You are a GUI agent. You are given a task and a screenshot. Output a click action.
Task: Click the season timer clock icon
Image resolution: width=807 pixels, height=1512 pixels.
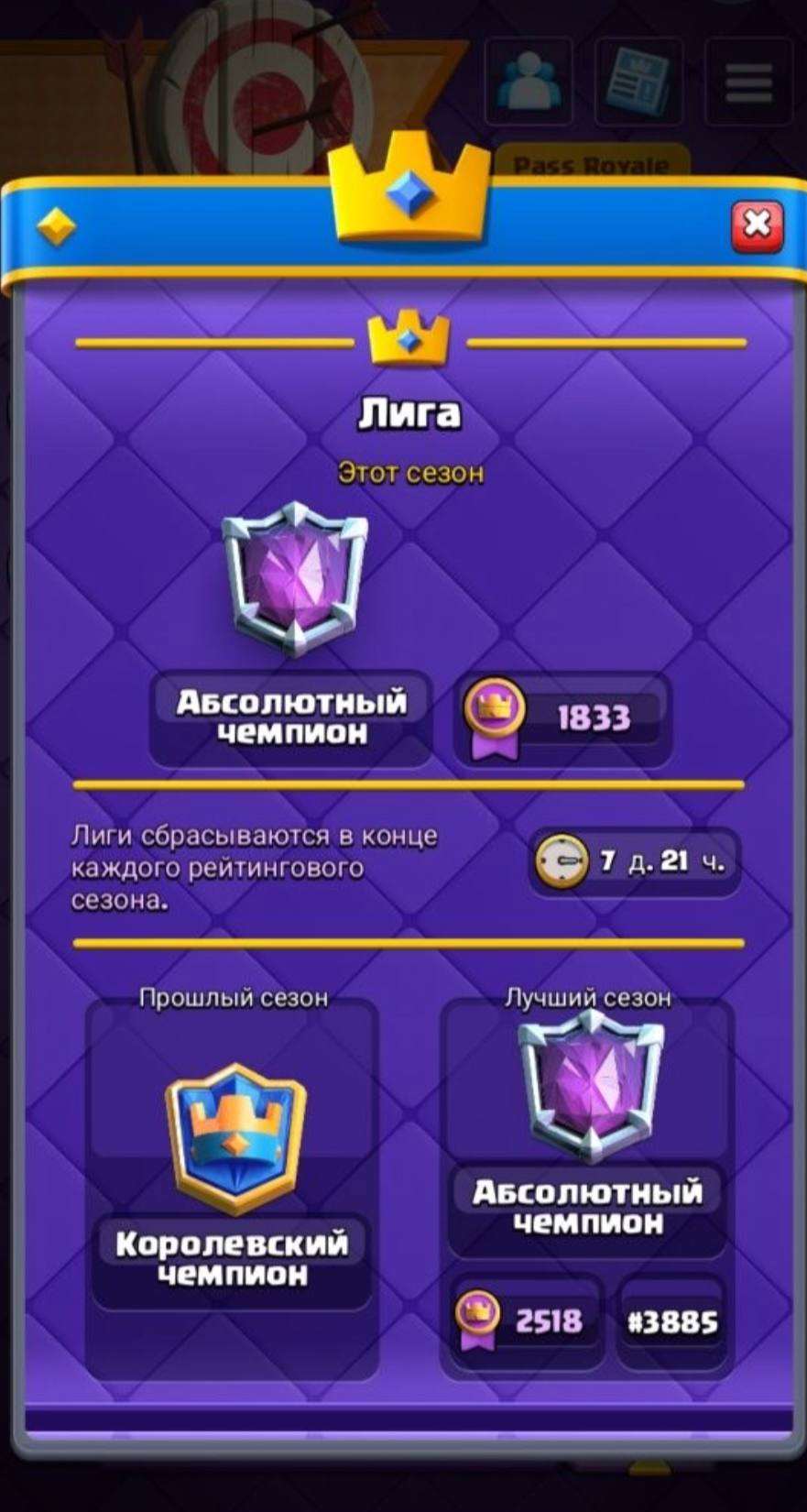tap(561, 861)
